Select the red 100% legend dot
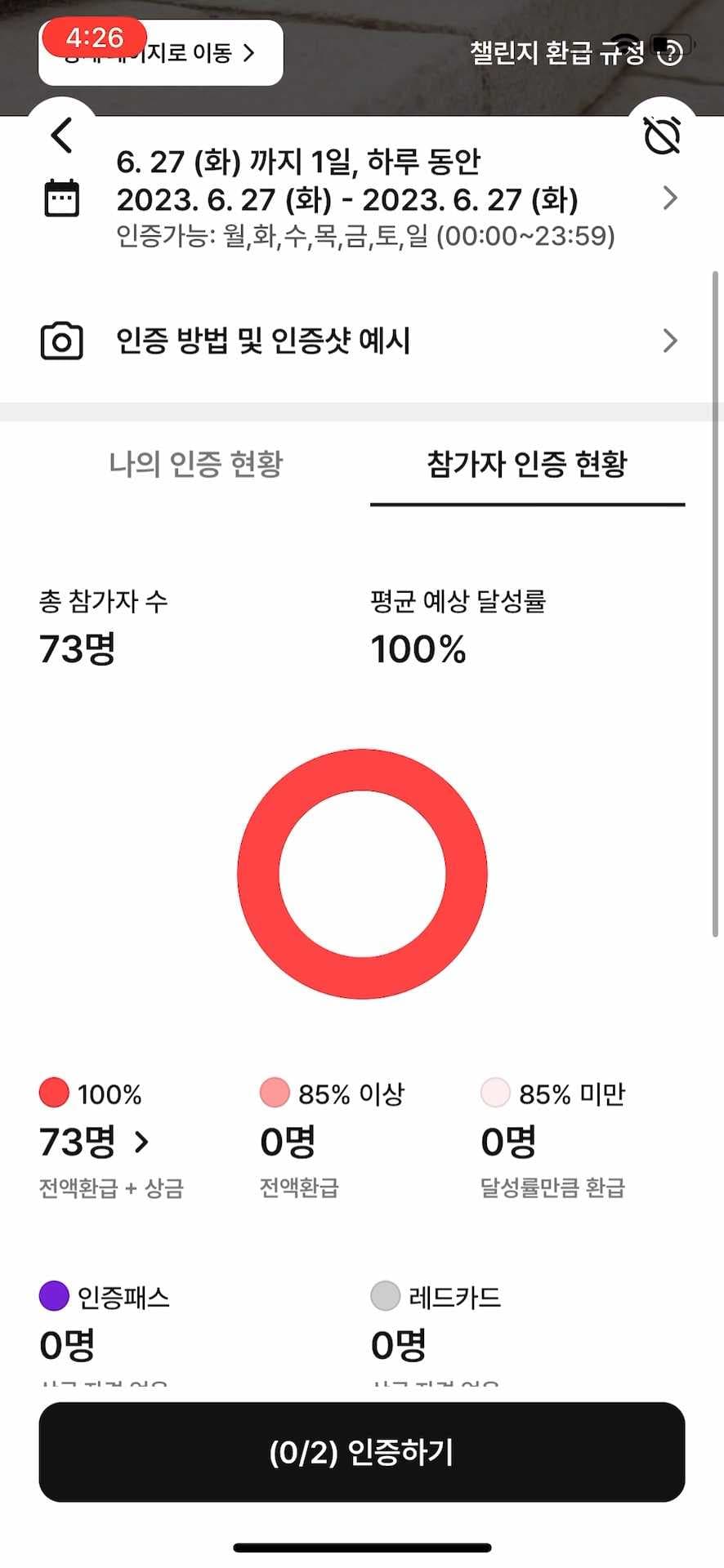 click(52, 1093)
